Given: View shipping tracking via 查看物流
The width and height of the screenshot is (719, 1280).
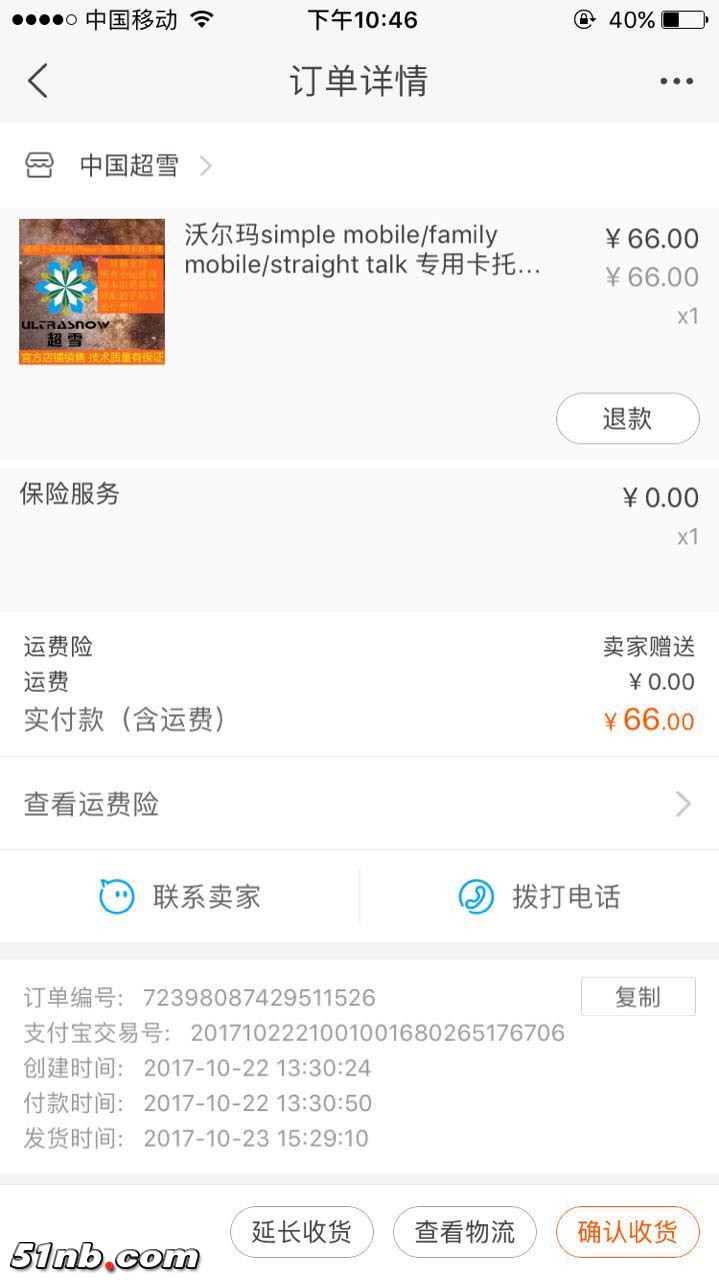Looking at the screenshot, I should (x=465, y=1232).
